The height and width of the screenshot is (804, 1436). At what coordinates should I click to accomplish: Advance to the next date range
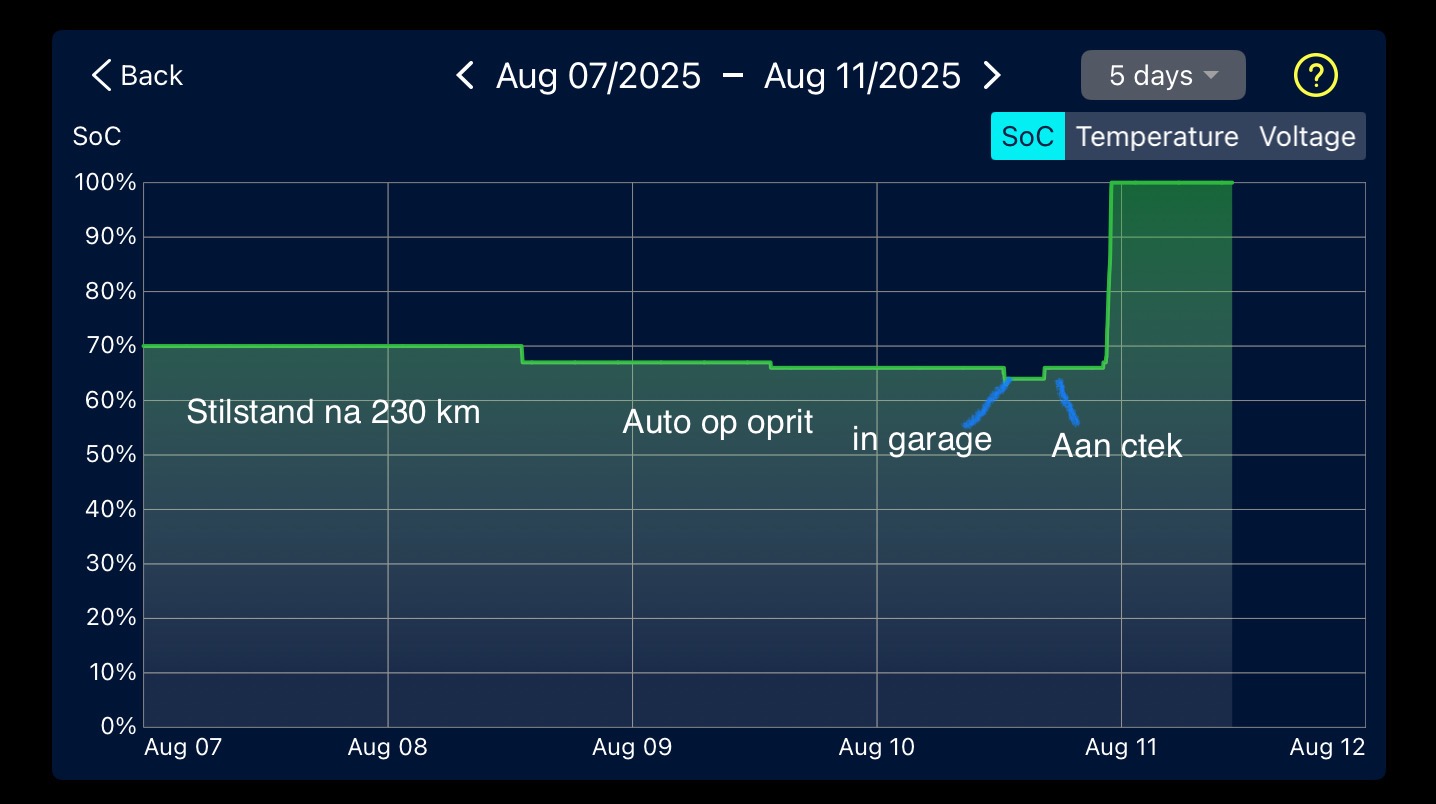(x=991, y=76)
